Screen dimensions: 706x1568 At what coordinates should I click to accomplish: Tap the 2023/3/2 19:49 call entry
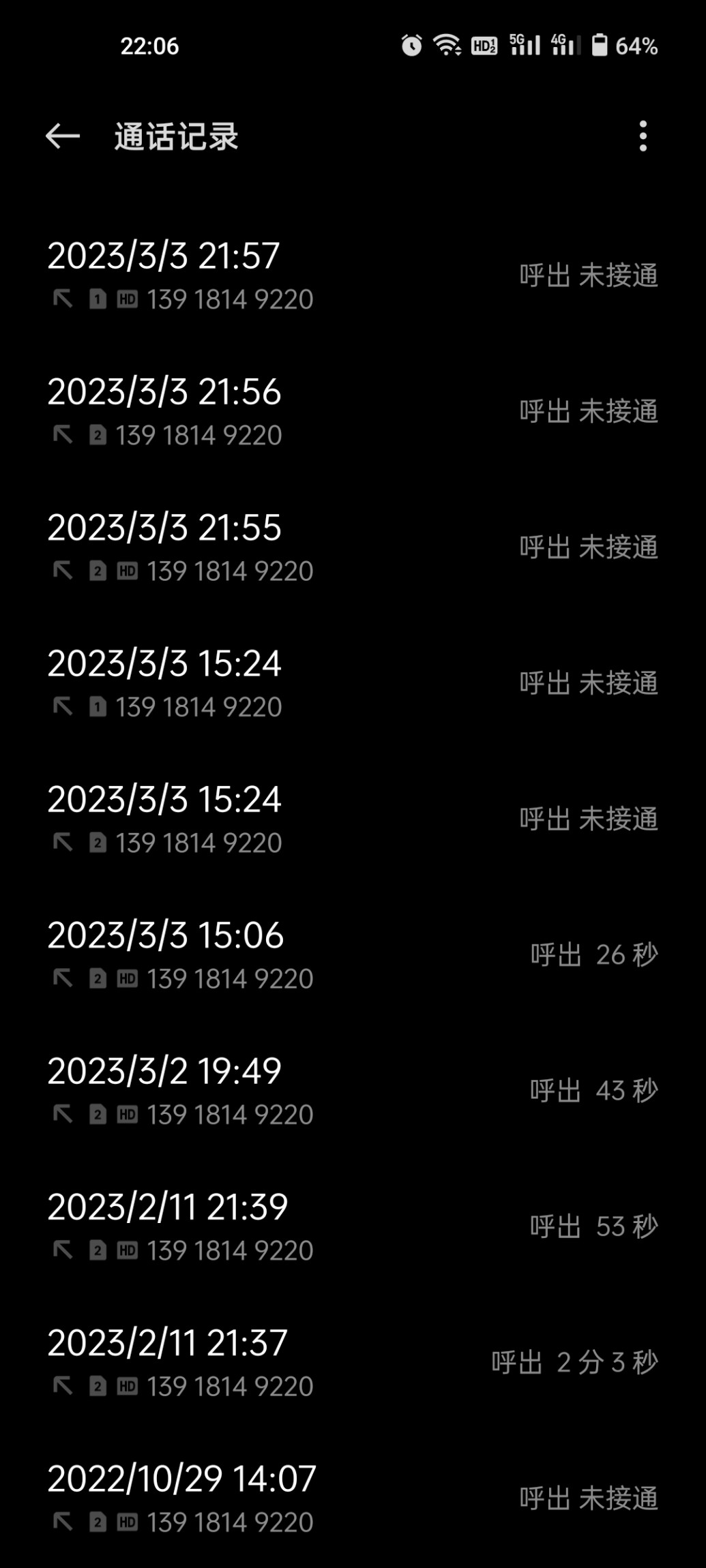click(x=353, y=1091)
